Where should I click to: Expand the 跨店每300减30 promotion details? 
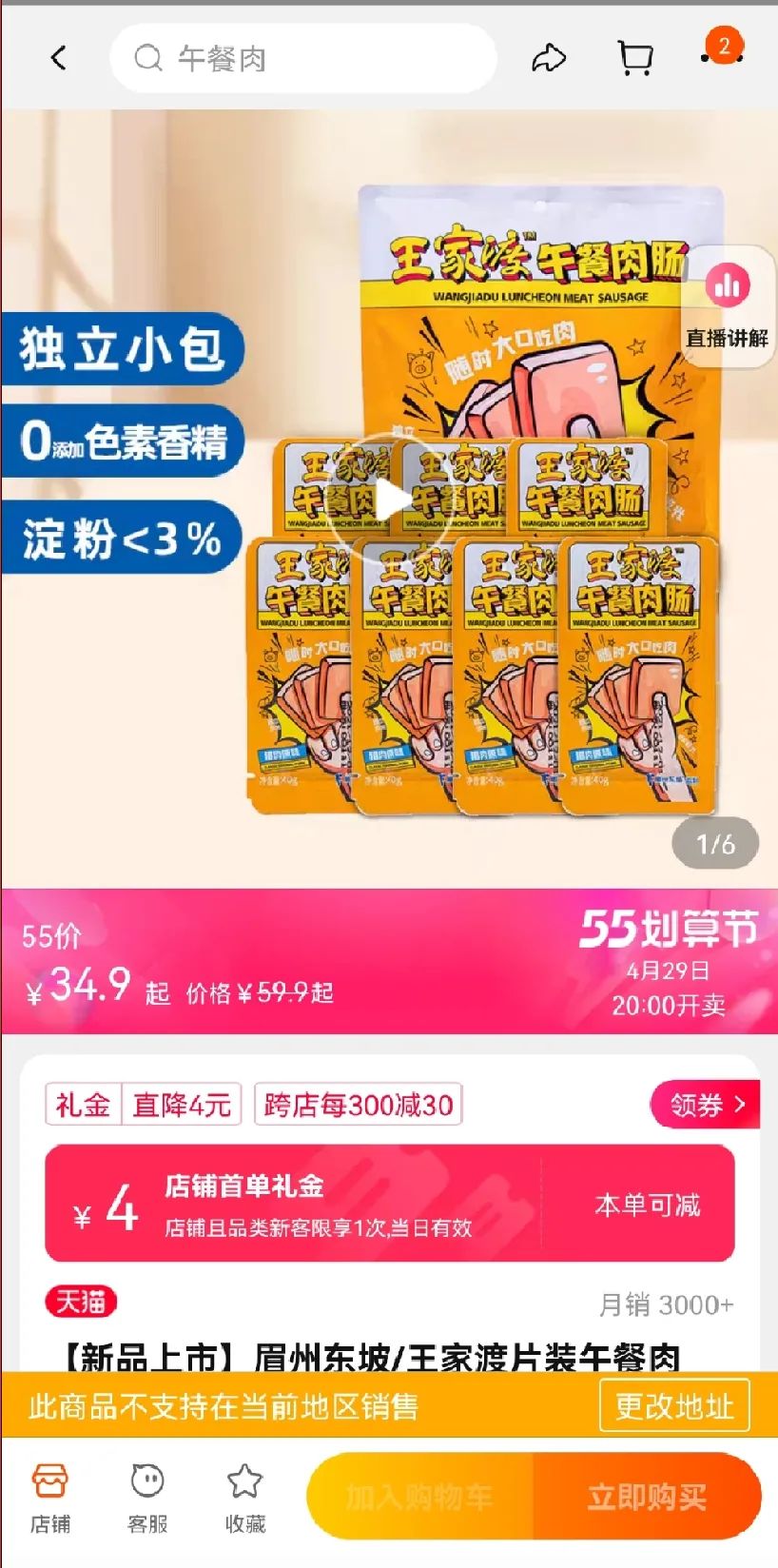click(x=356, y=1104)
